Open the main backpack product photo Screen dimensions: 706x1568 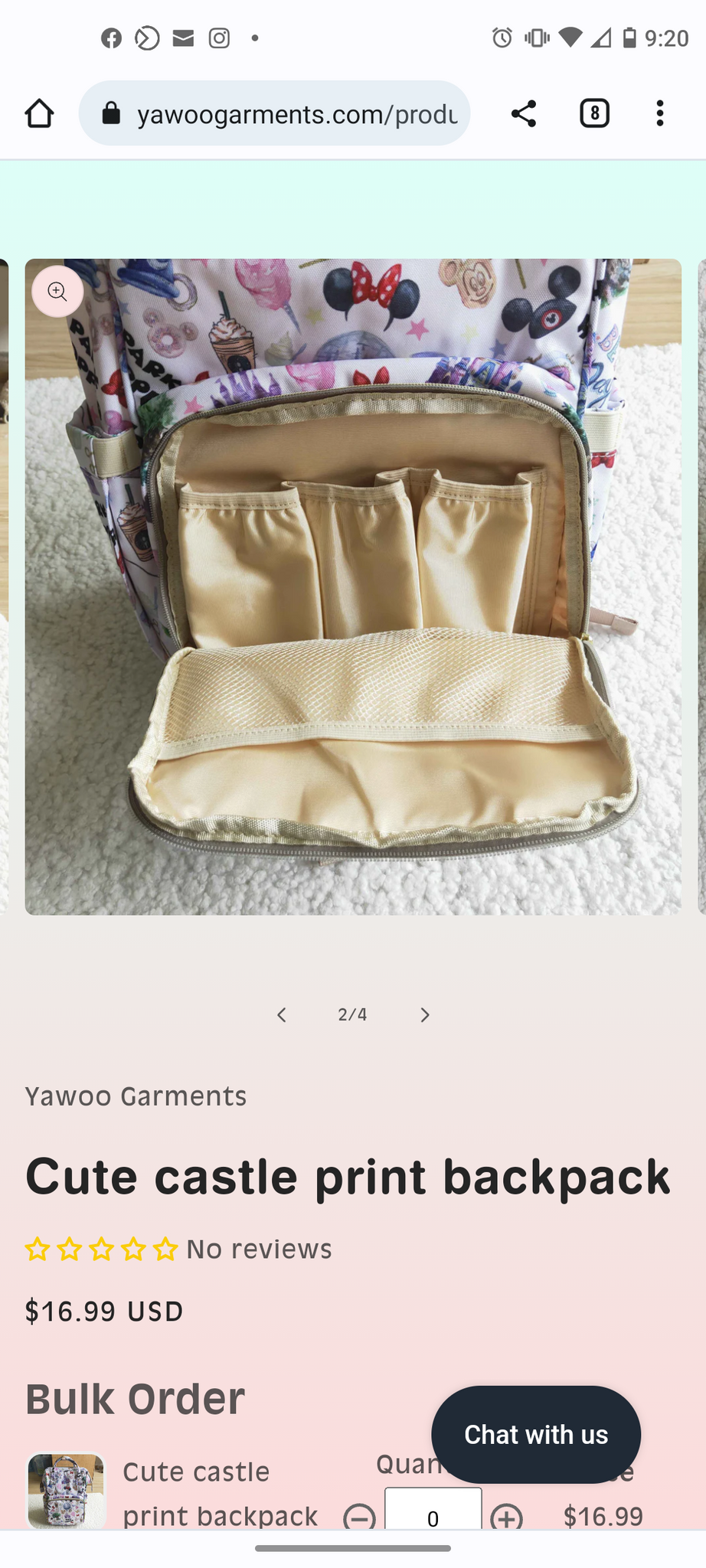(353, 586)
